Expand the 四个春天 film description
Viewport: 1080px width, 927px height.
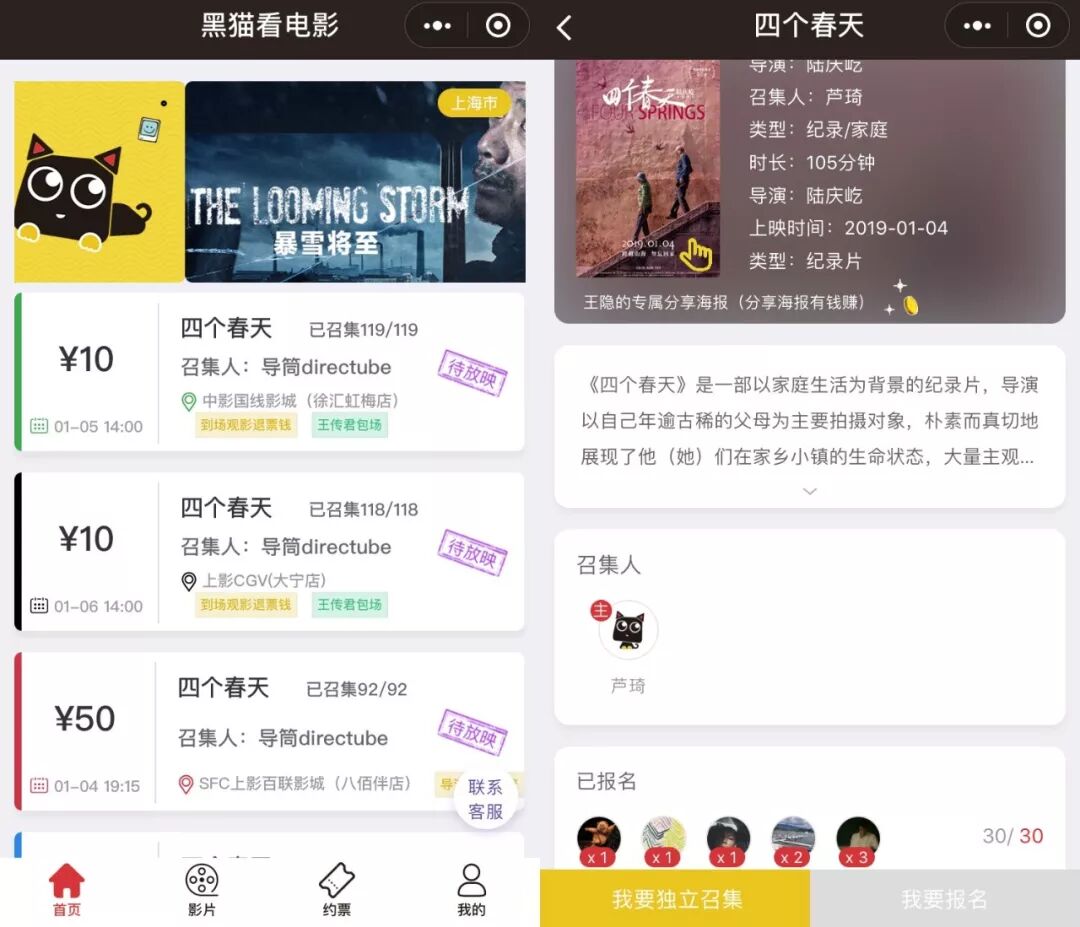click(x=810, y=491)
